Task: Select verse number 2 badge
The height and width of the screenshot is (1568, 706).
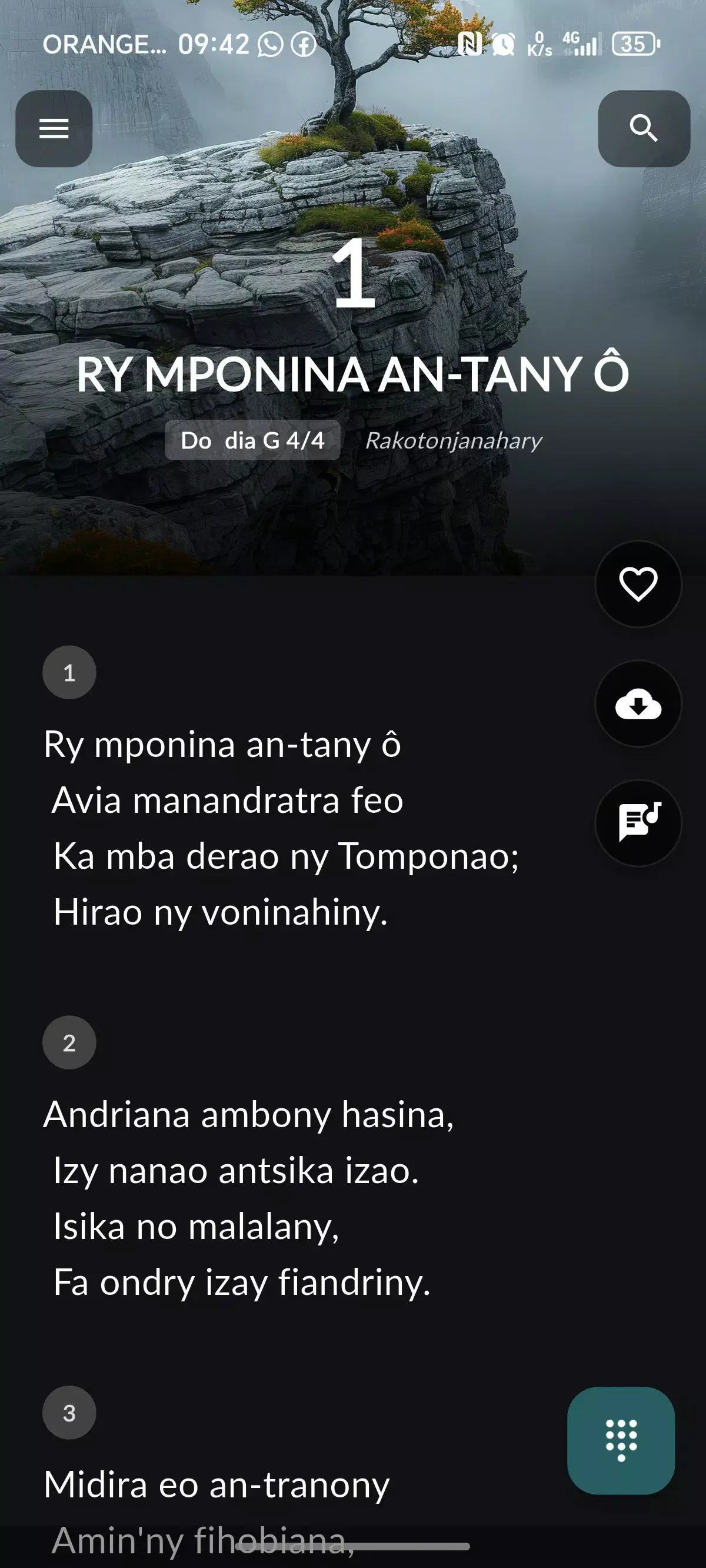Action: [x=69, y=1042]
